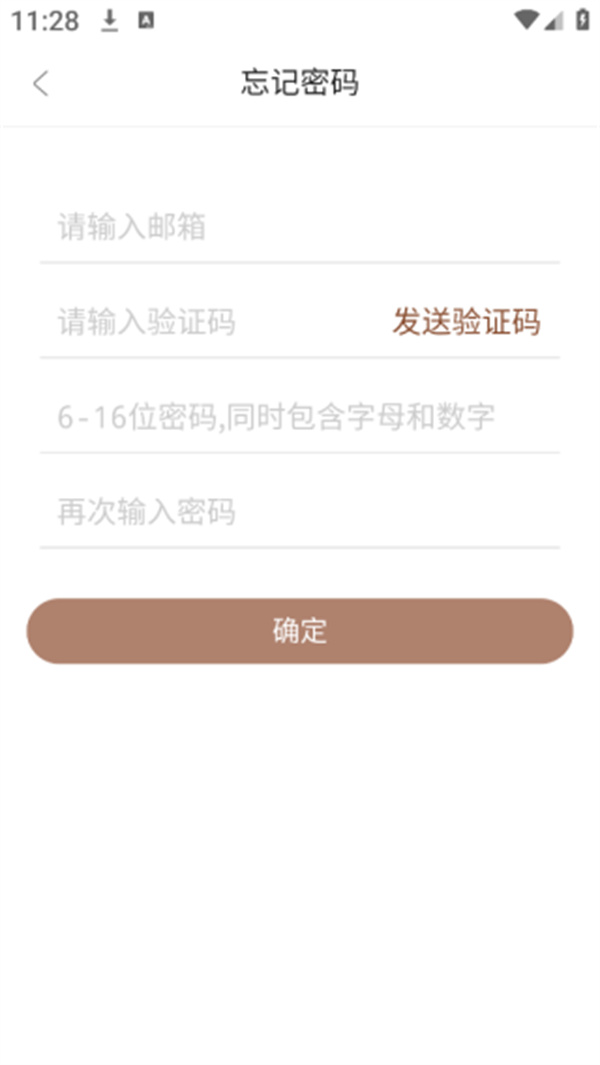
Task: Tap the 再次输入密码 confirm password field
Action: coord(300,512)
